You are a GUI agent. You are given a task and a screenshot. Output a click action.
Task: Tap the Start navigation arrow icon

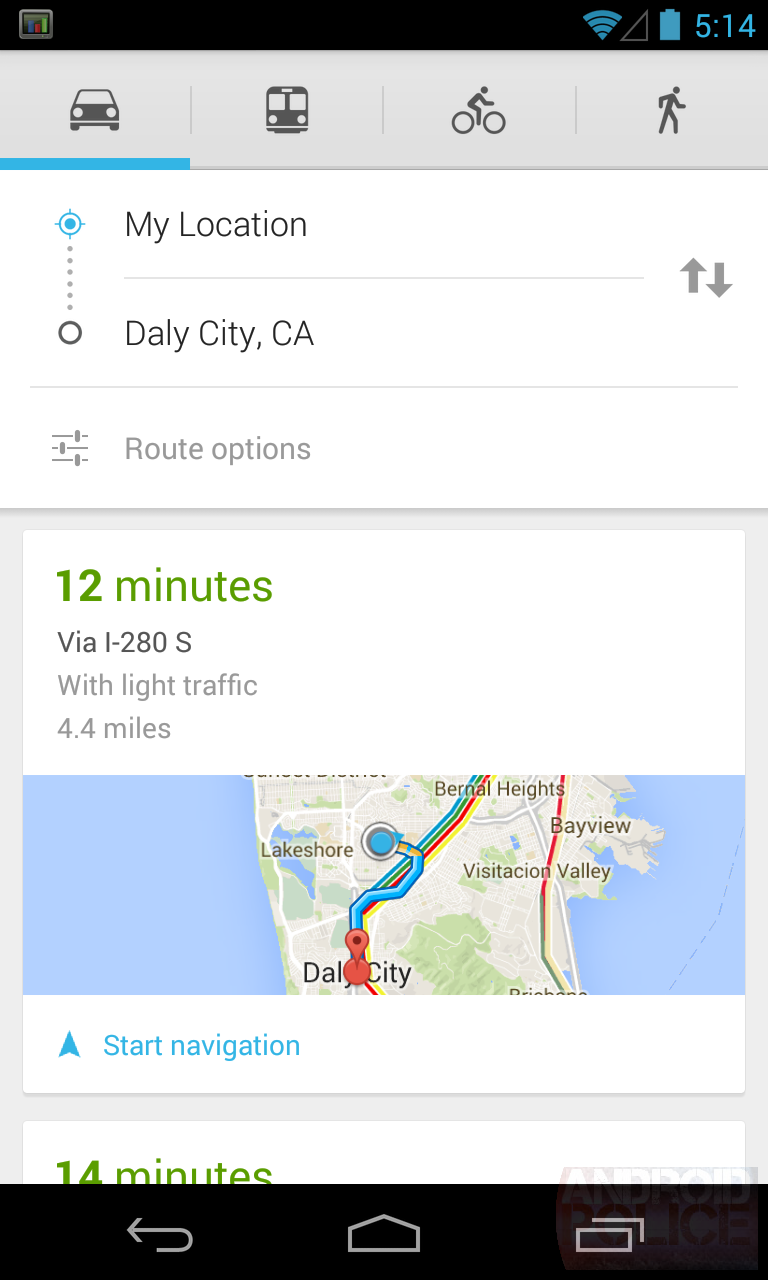pos(68,1044)
